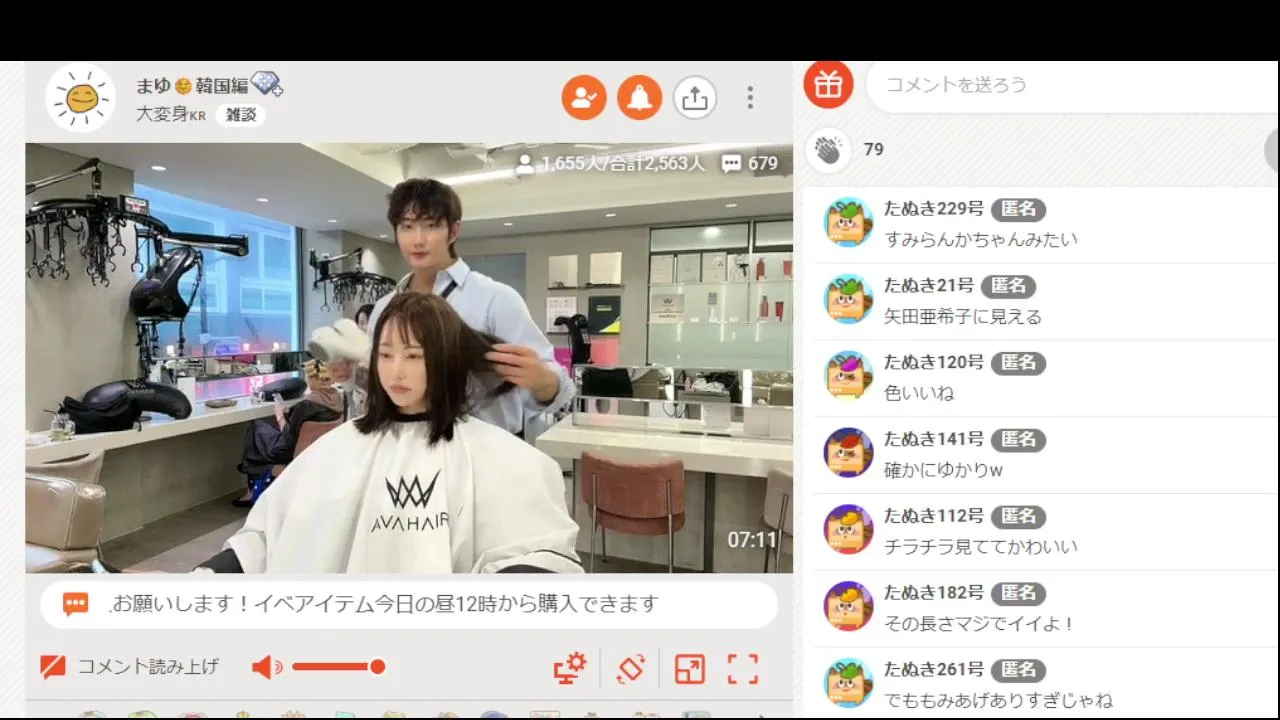The image size is (1280, 720).
Task: Open the pop-out player icon
Action: tap(689, 668)
